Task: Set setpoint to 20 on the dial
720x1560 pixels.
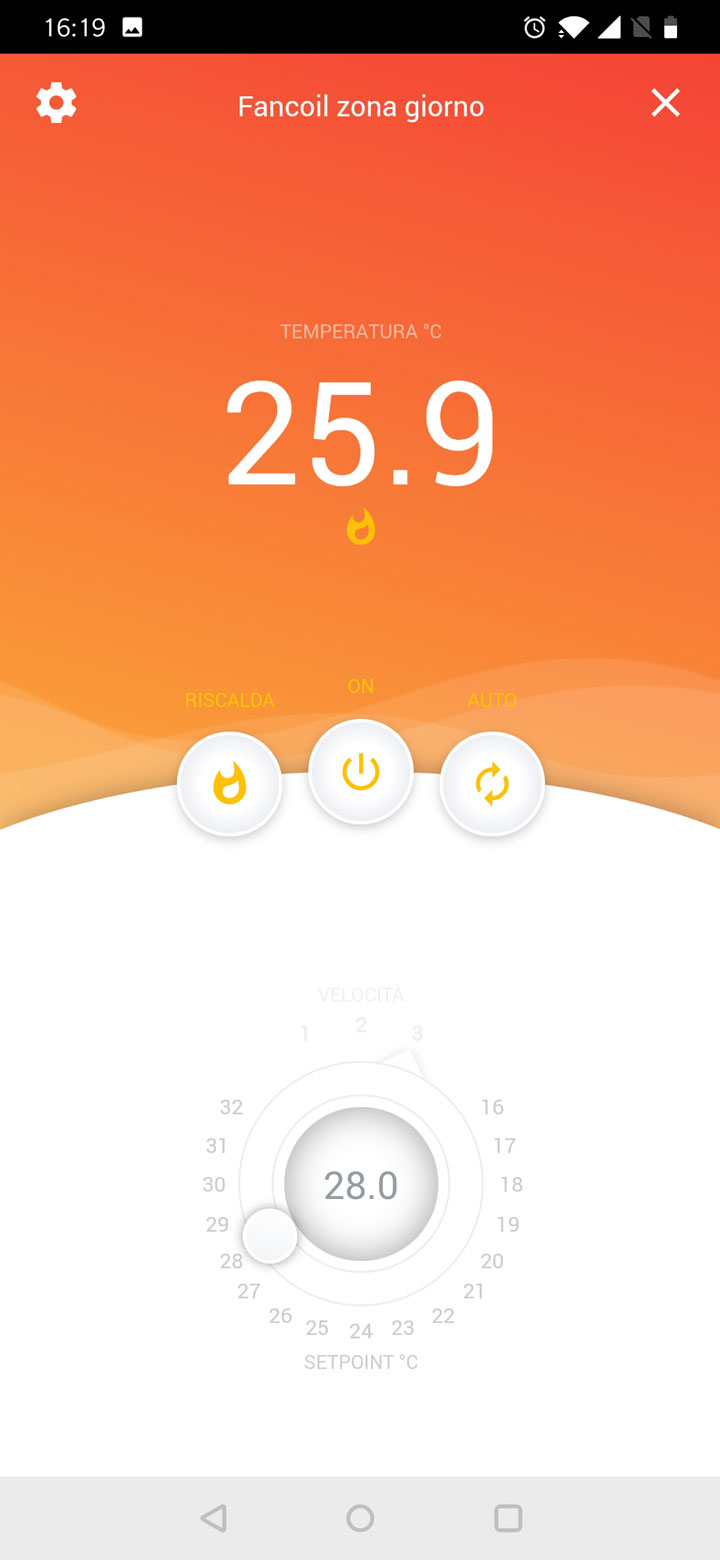Action: [x=492, y=1261]
